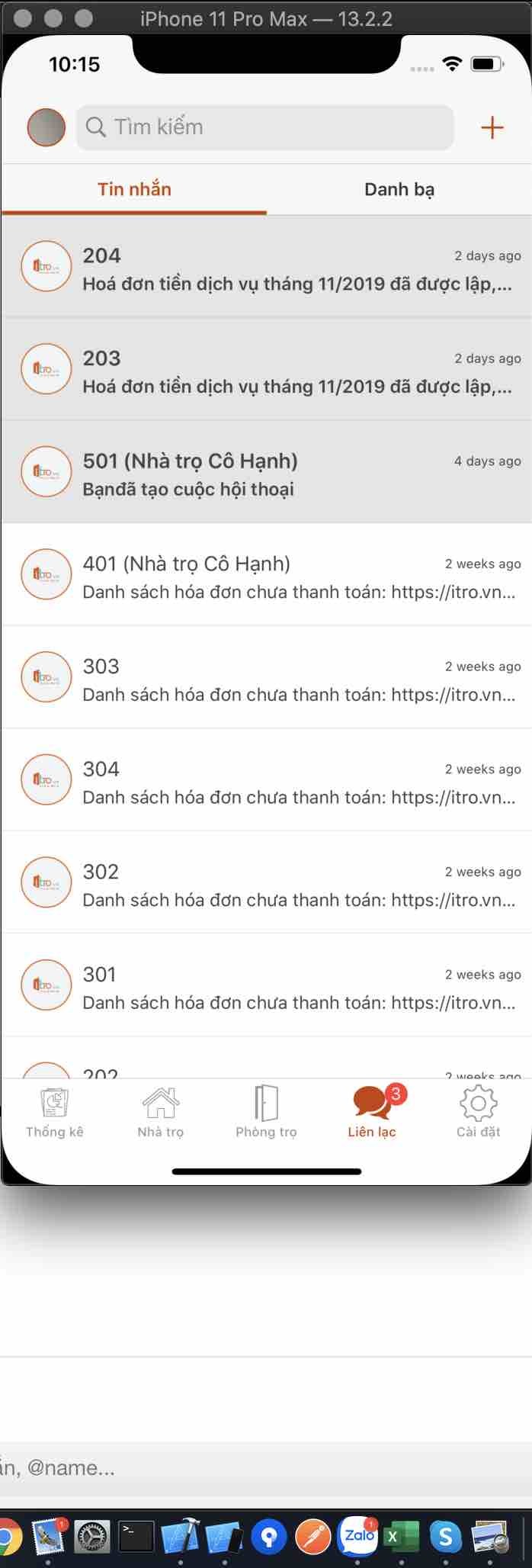This screenshot has width=532, height=1568.
Task: Tap the plus icon to add new
Action: tap(492, 127)
